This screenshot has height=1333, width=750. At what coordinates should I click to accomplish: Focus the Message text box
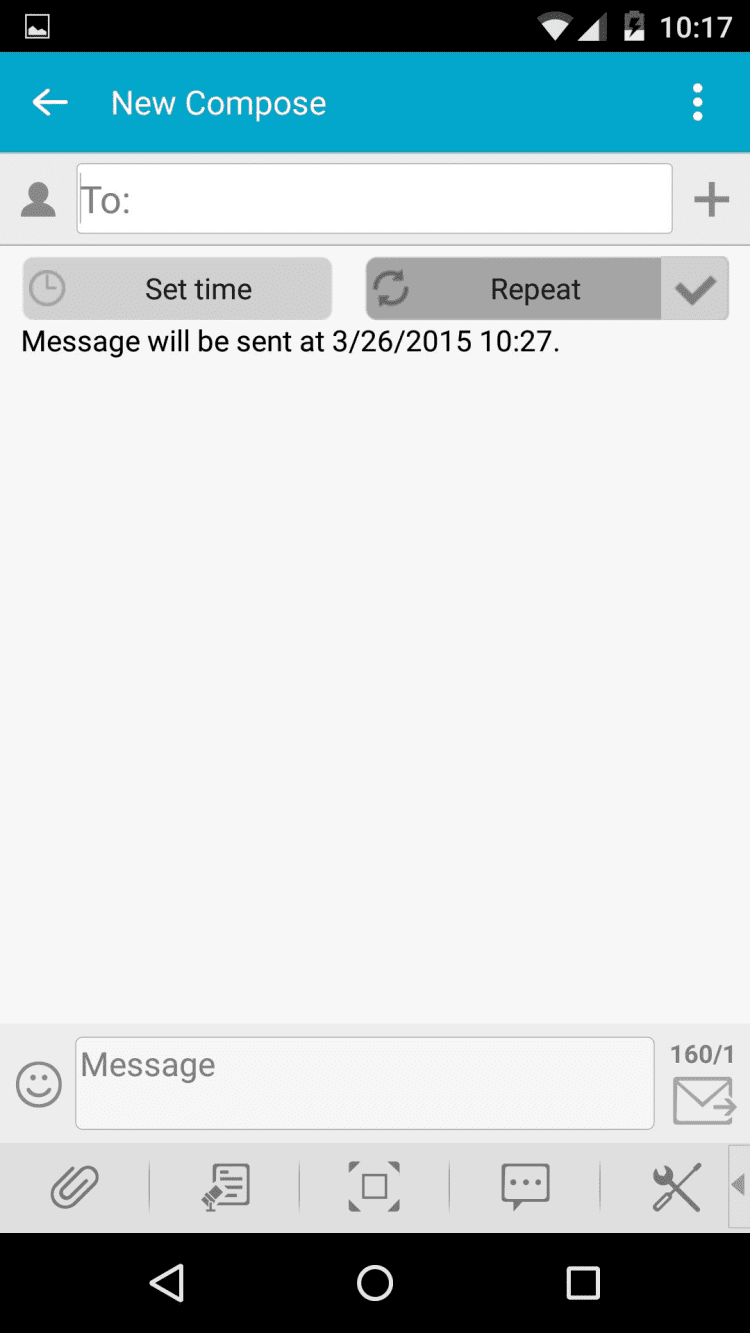pos(364,1083)
